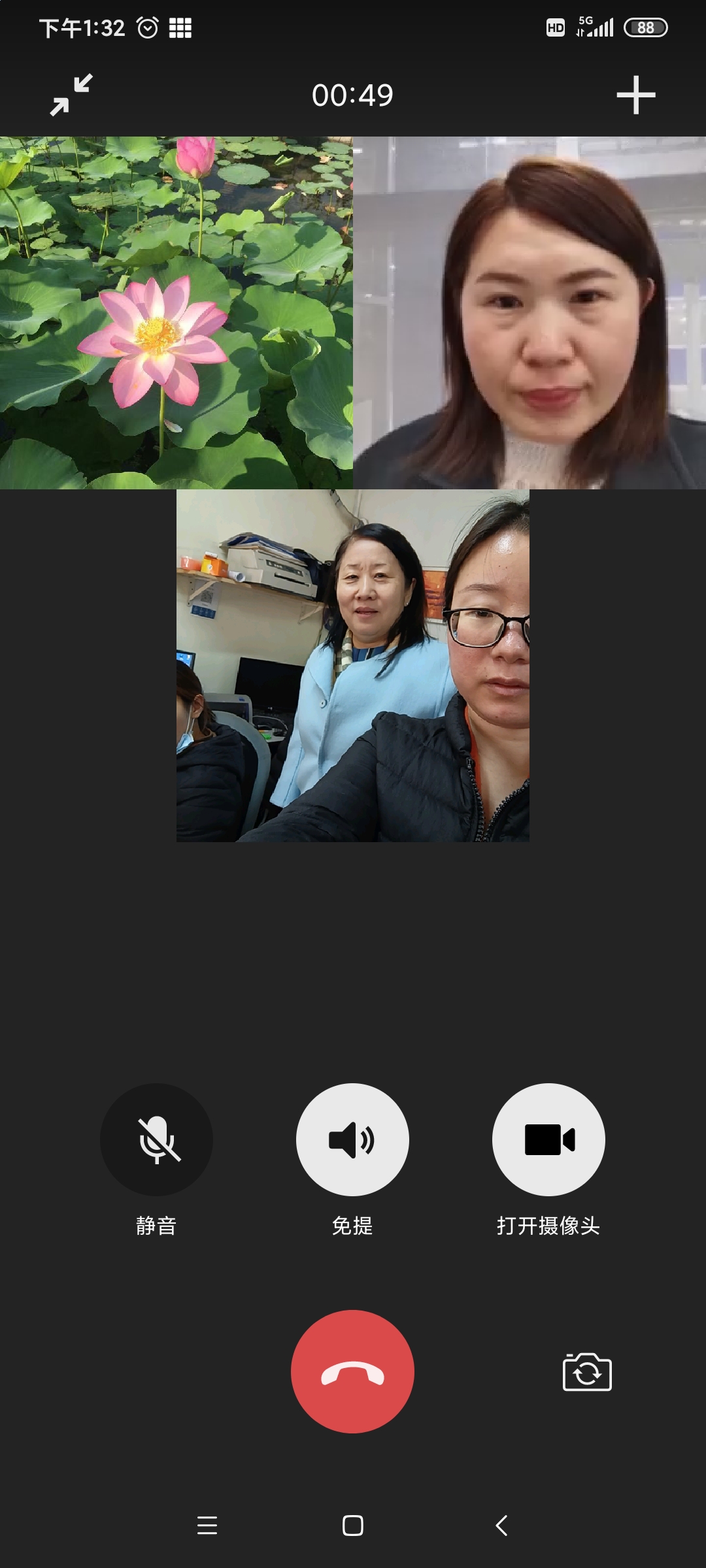Toggle the 免提 speaker button
Image resolution: width=706 pixels, height=1568 pixels.
(352, 1139)
